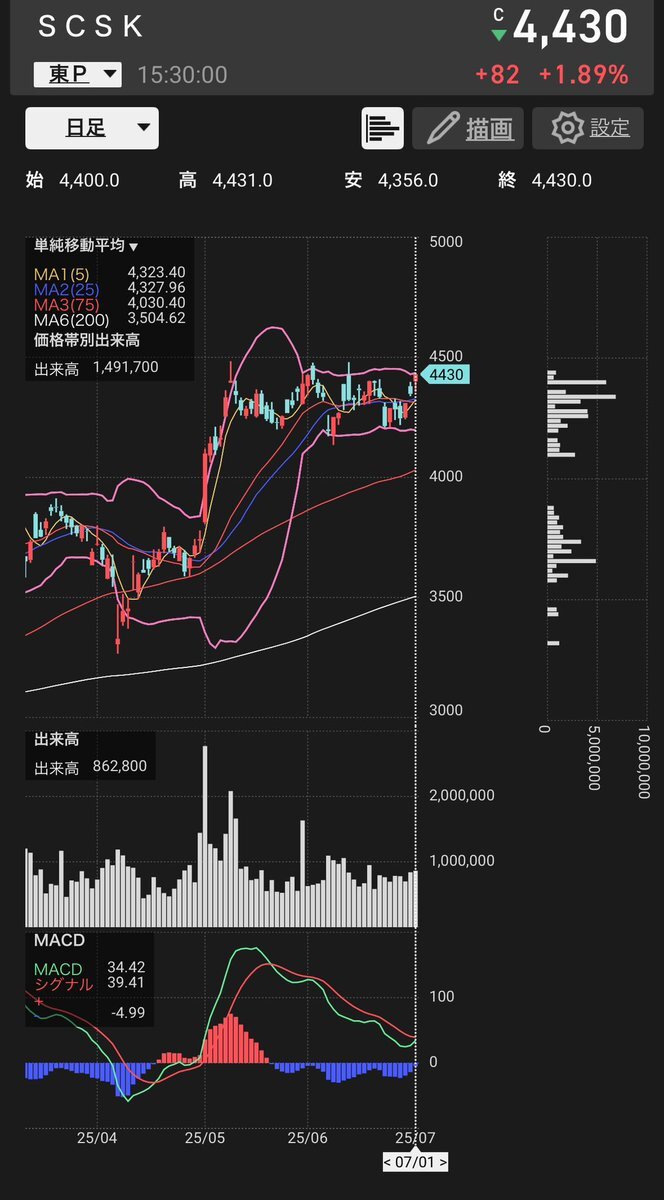Expand the 単純移動平均 indicator menu

87,246
